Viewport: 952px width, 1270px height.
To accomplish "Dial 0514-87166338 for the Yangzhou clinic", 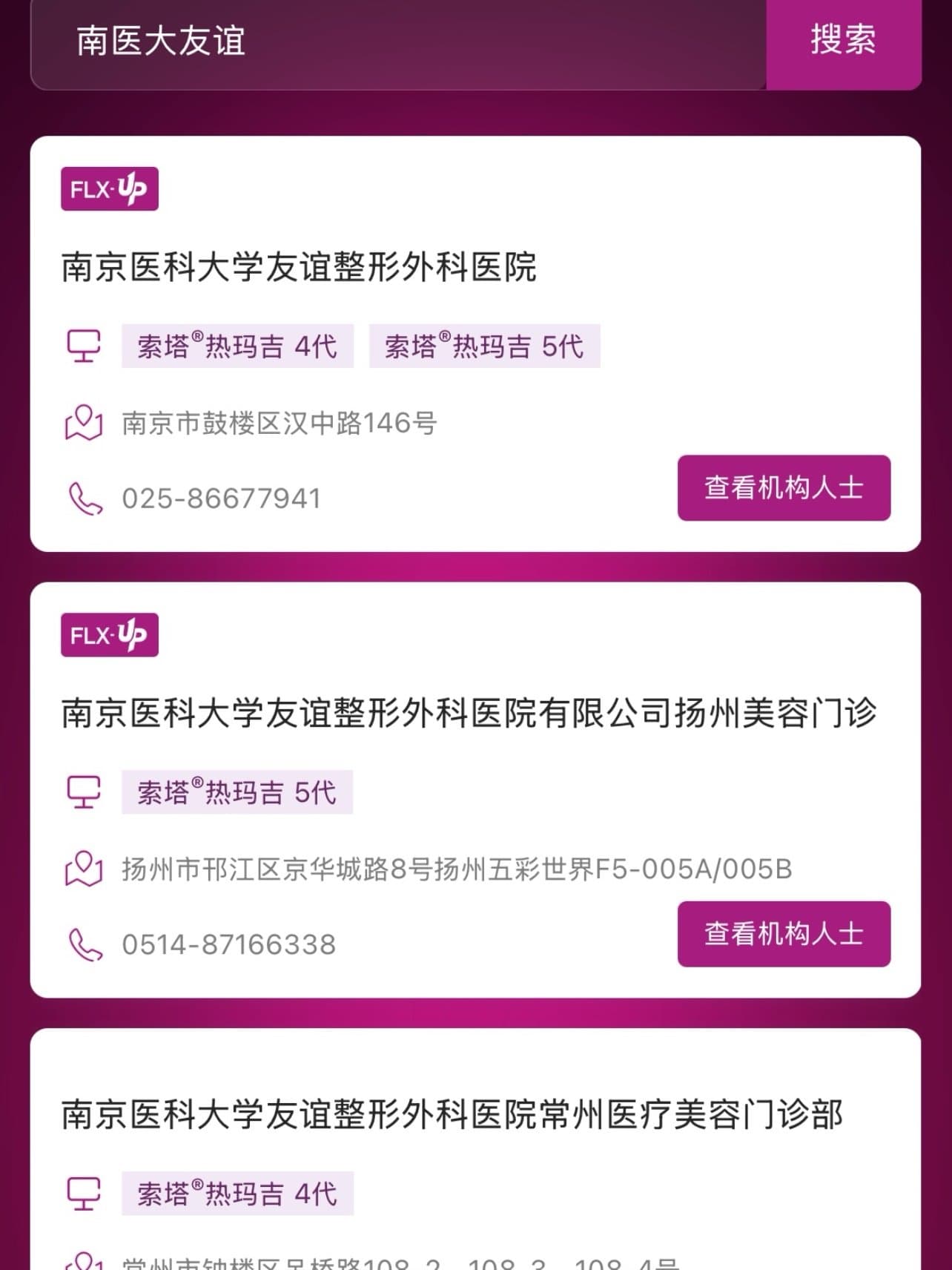I will pos(228,945).
